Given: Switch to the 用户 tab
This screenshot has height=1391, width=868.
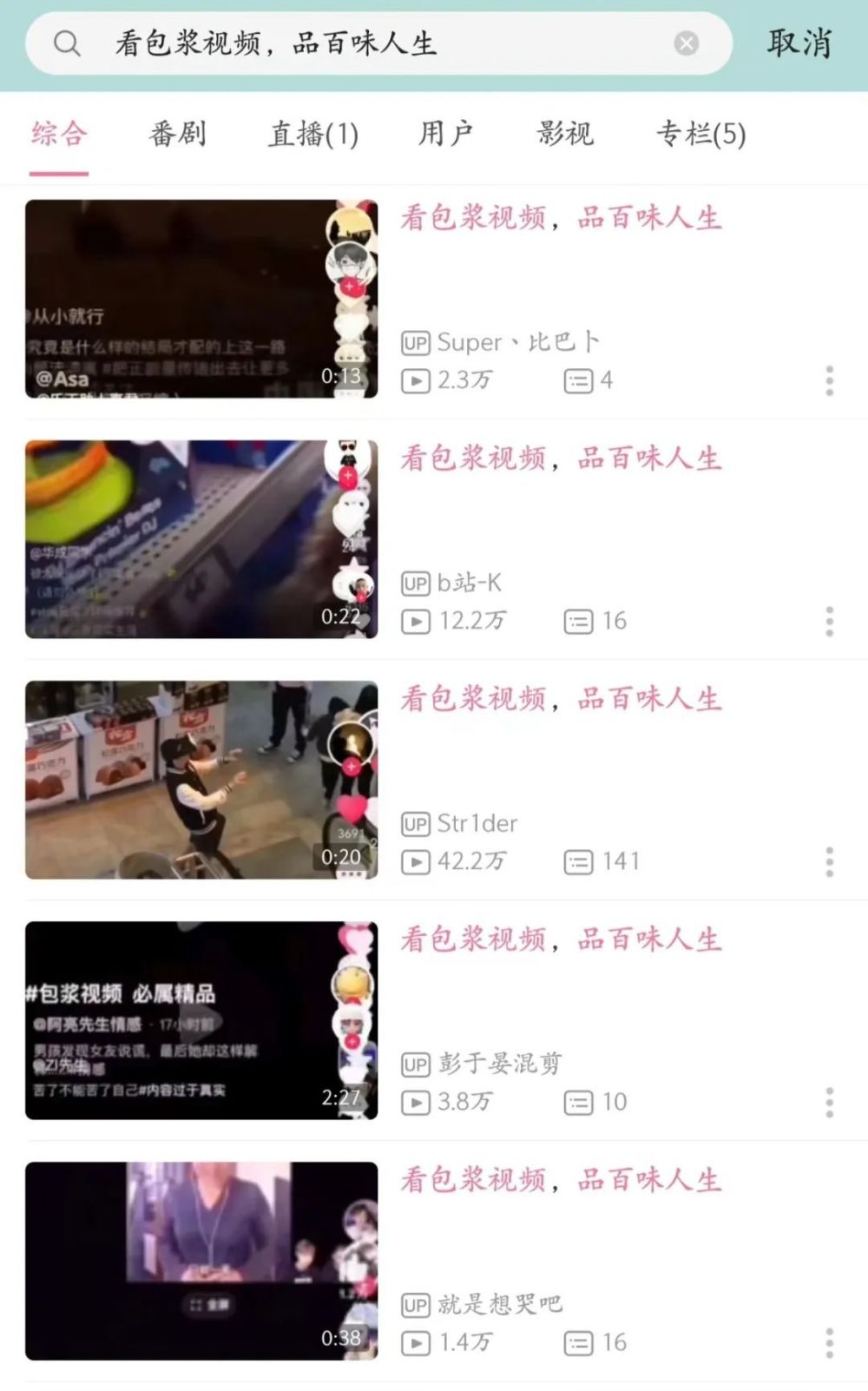Looking at the screenshot, I should pyautogui.click(x=446, y=134).
